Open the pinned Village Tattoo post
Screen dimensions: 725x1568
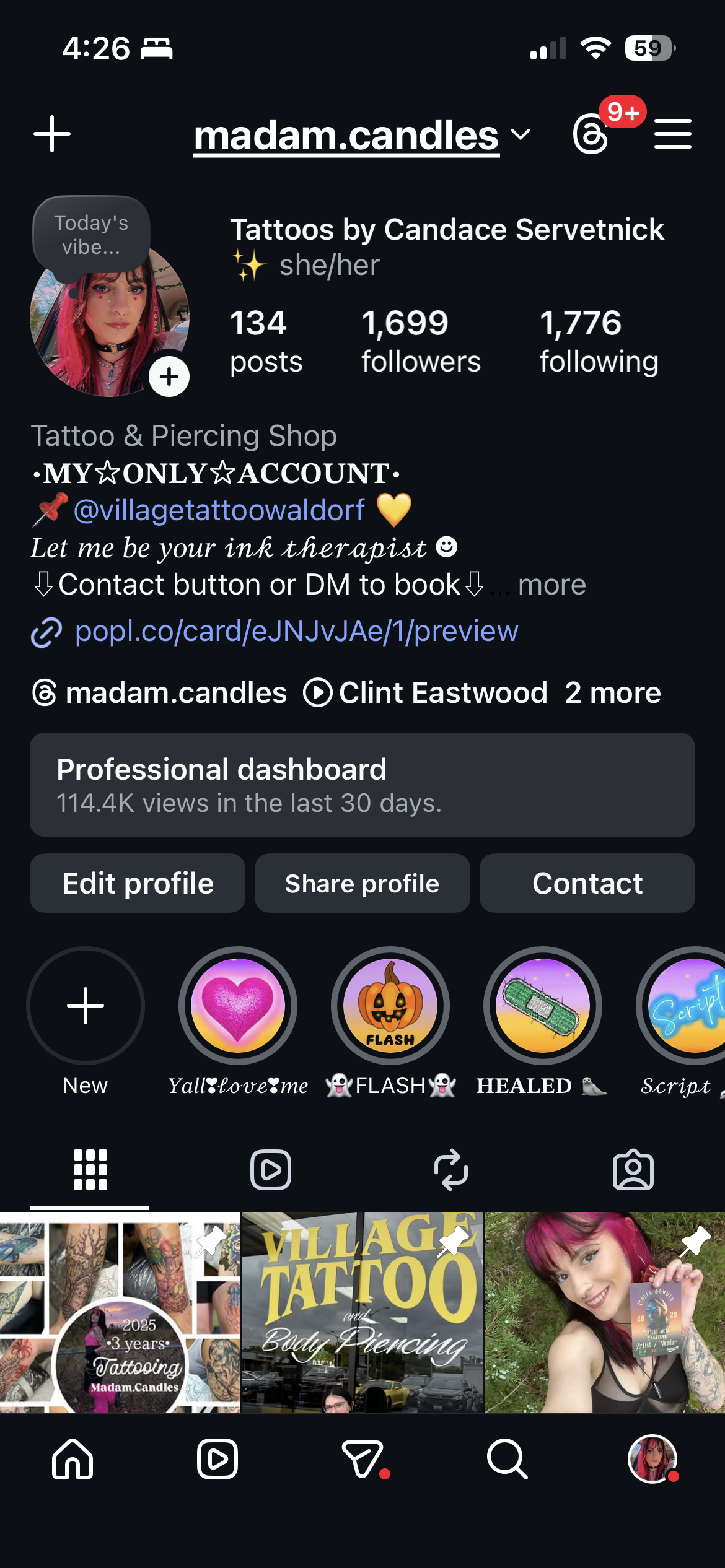pyautogui.click(x=362, y=1312)
